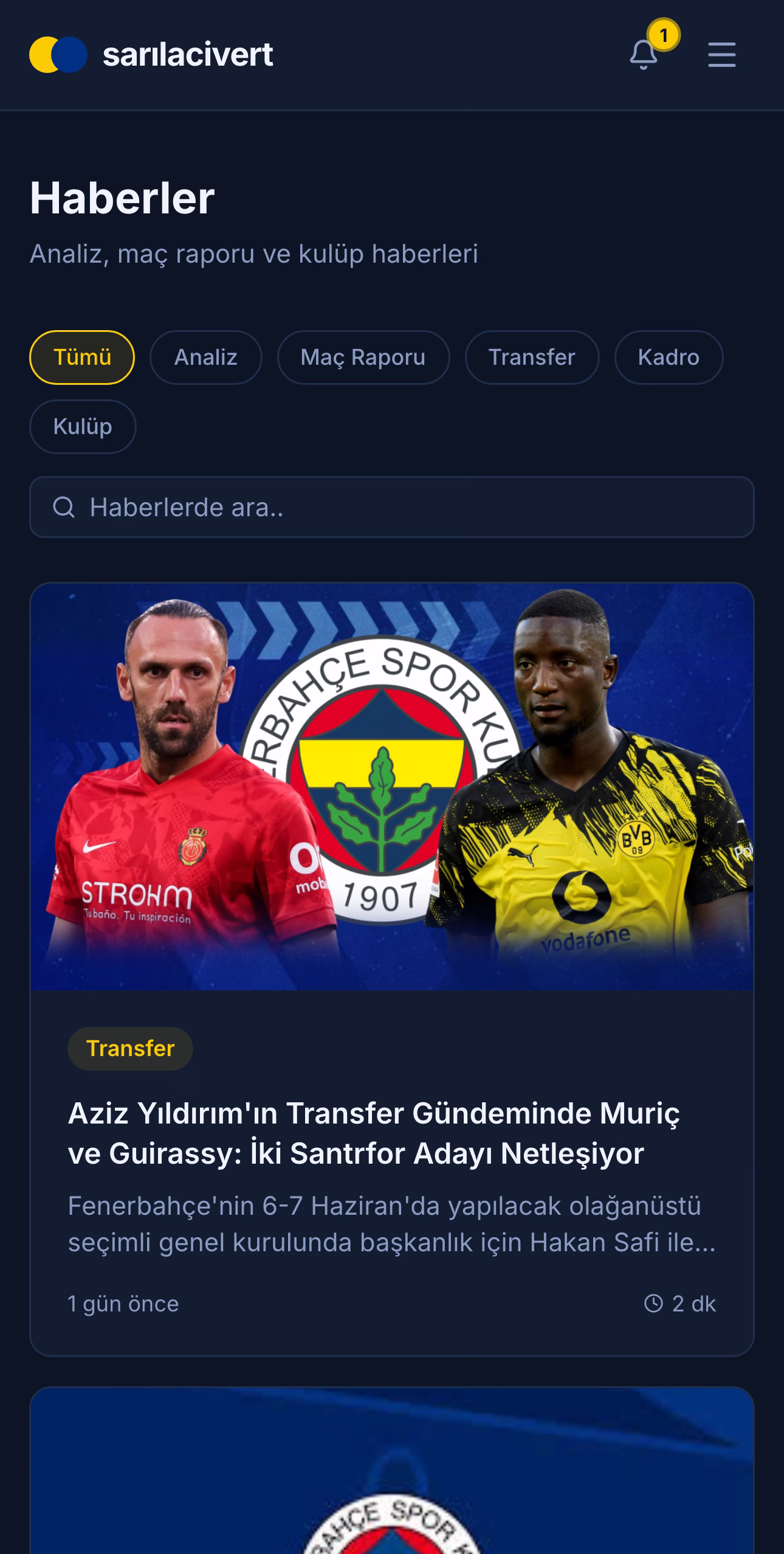This screenshot has width=784, height=1554.
Task: Select the Tümü filter chip
Action: click(82, 357)
